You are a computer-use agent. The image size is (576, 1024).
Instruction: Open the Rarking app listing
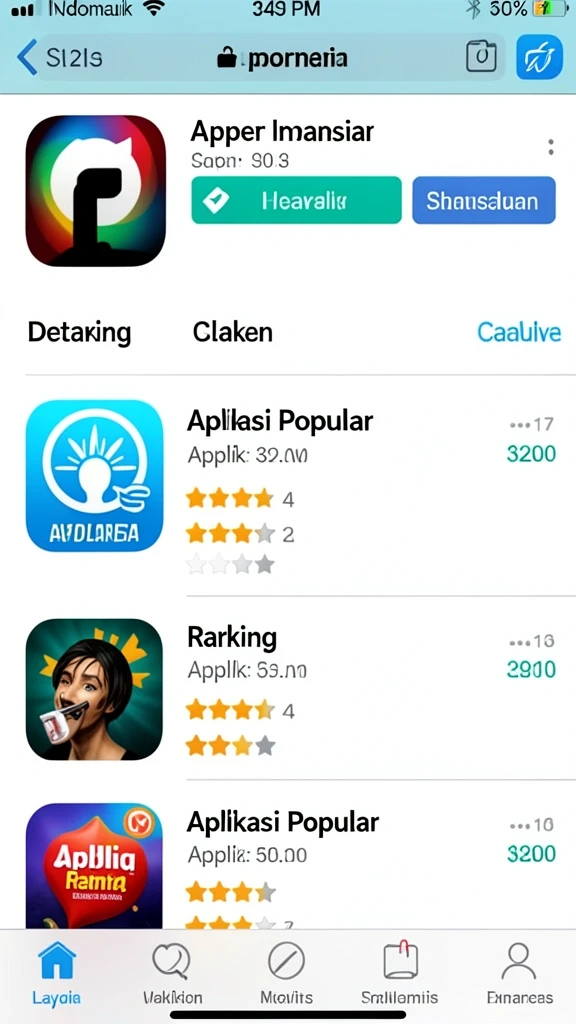tap(293, 690)
